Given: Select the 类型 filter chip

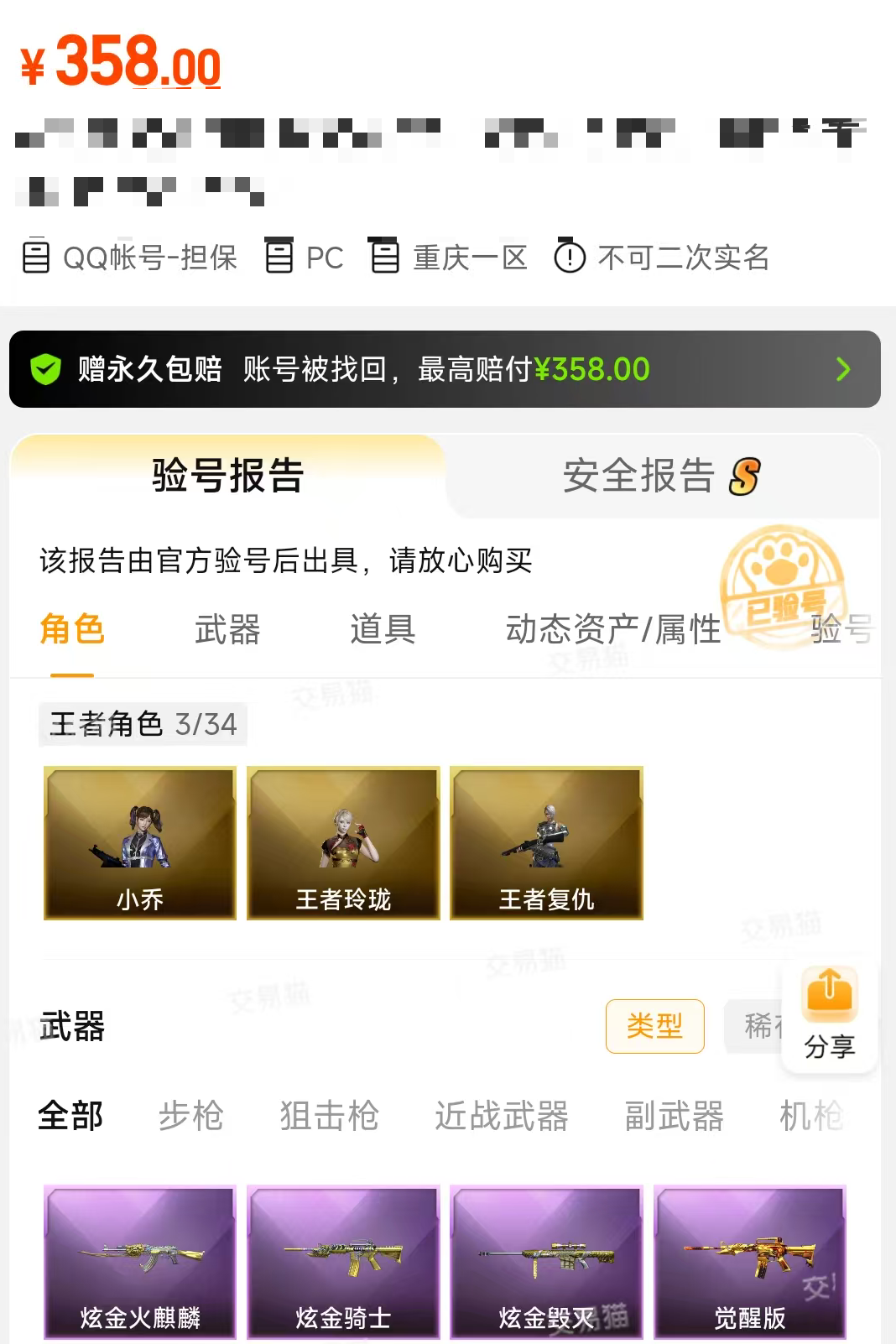Looking at the screenshot, I should tap(654, 1025).
